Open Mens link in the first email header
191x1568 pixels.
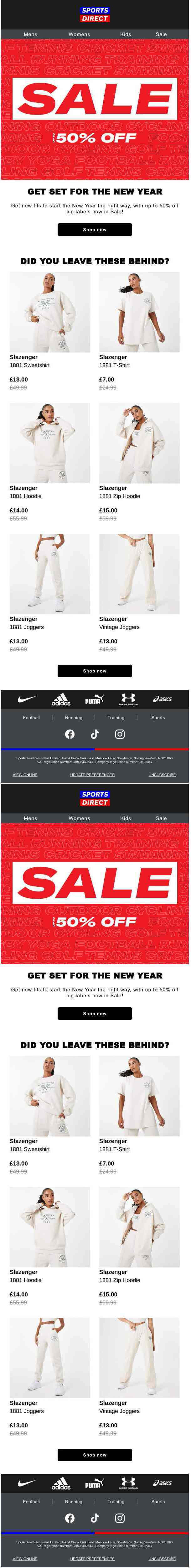coord(30,34)
